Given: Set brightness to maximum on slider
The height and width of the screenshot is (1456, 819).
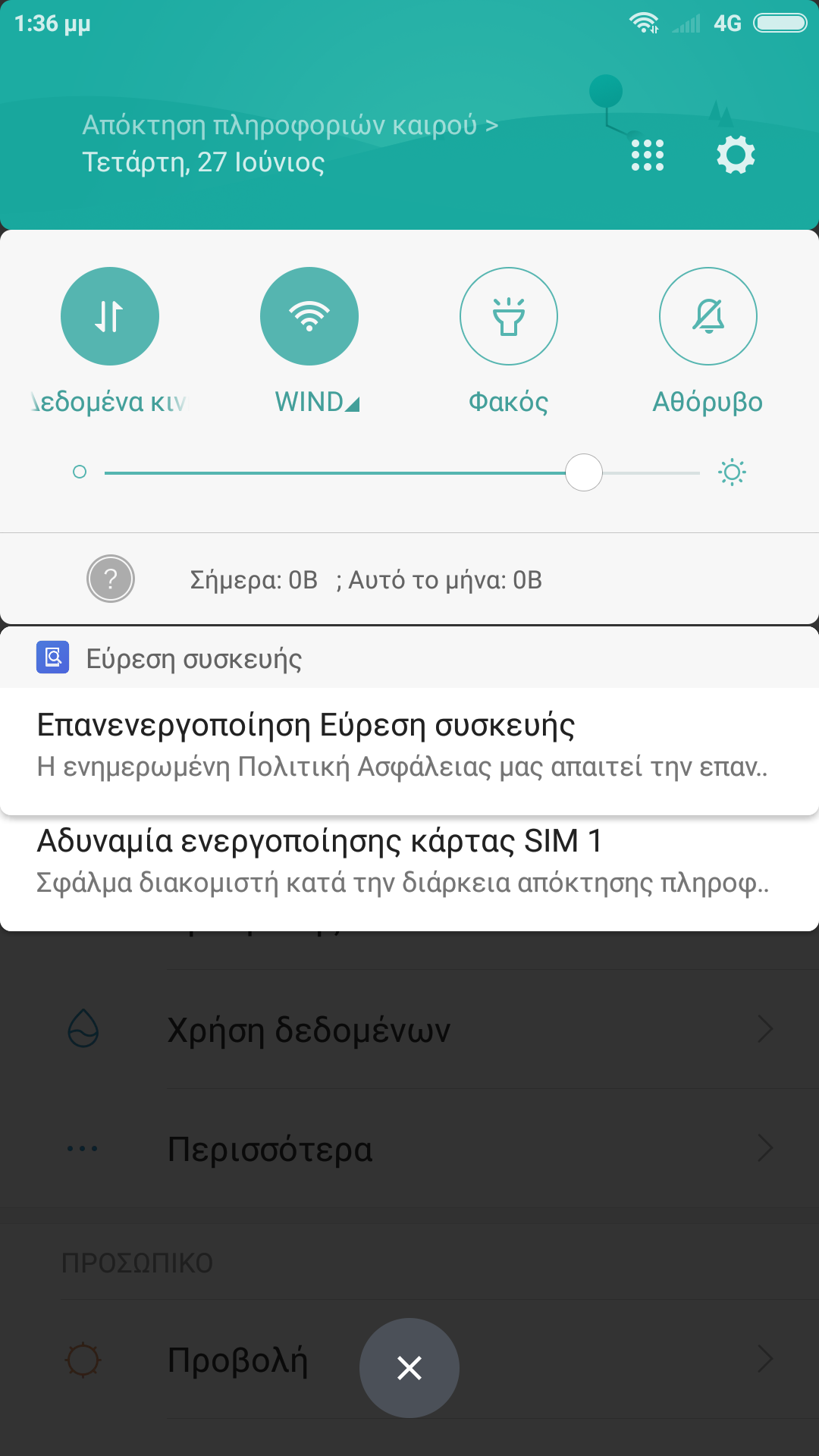Looking at the screenshot, I should click(698, 472).
